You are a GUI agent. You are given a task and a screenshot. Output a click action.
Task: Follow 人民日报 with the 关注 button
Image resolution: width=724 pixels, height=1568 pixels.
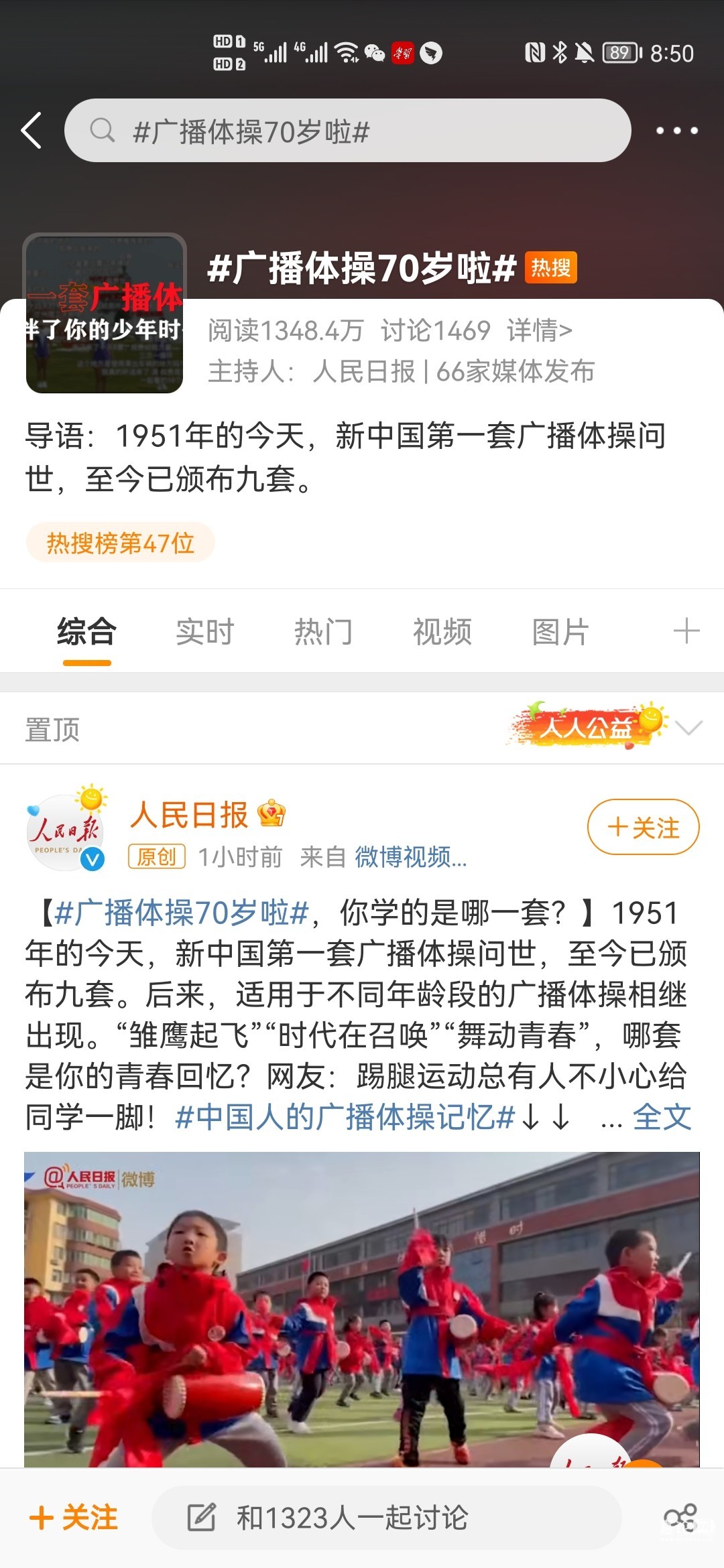pyautogui.click(x=643, y=828)
